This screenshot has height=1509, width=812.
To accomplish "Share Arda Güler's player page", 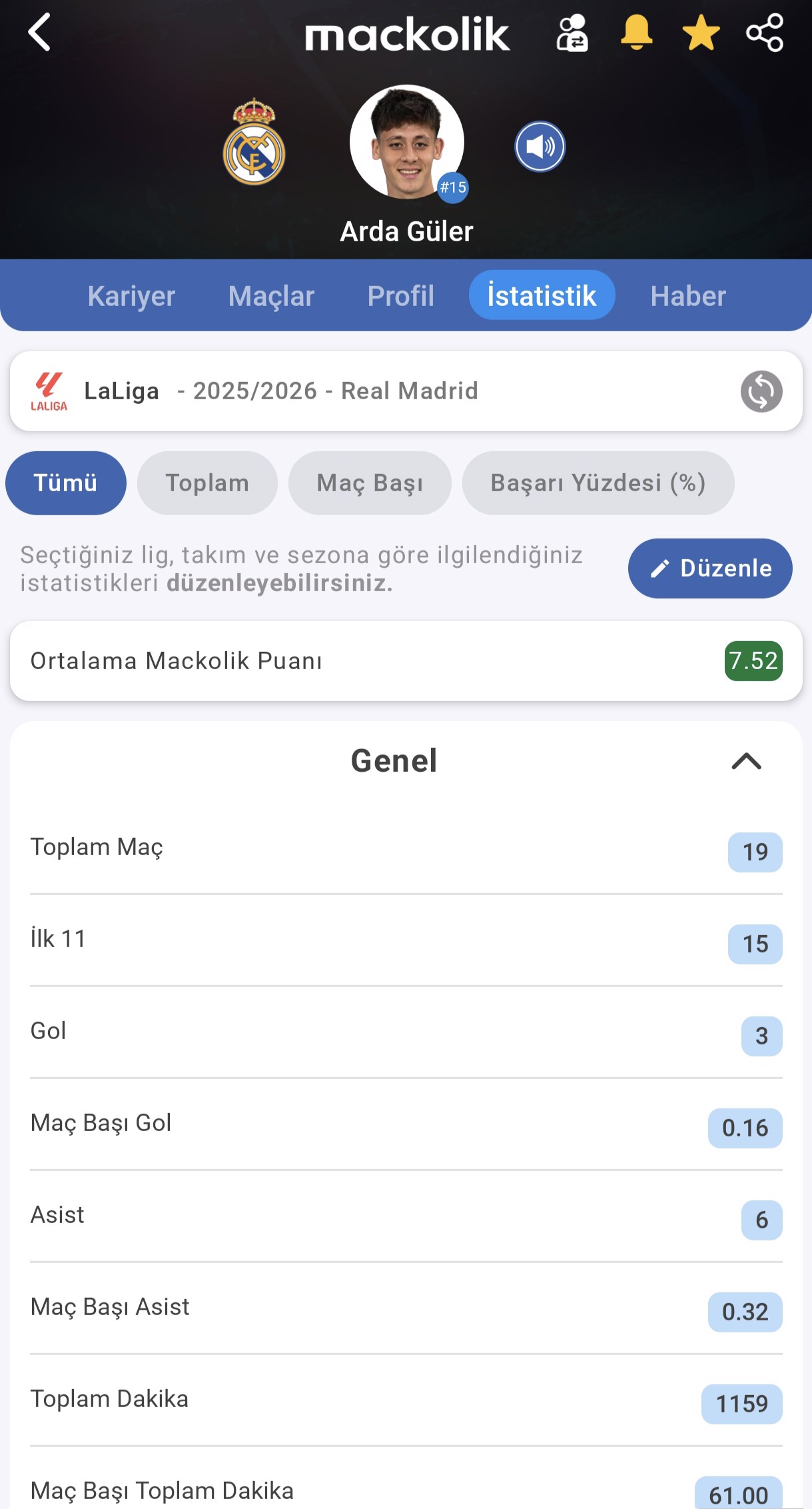I will coord(765,33).
